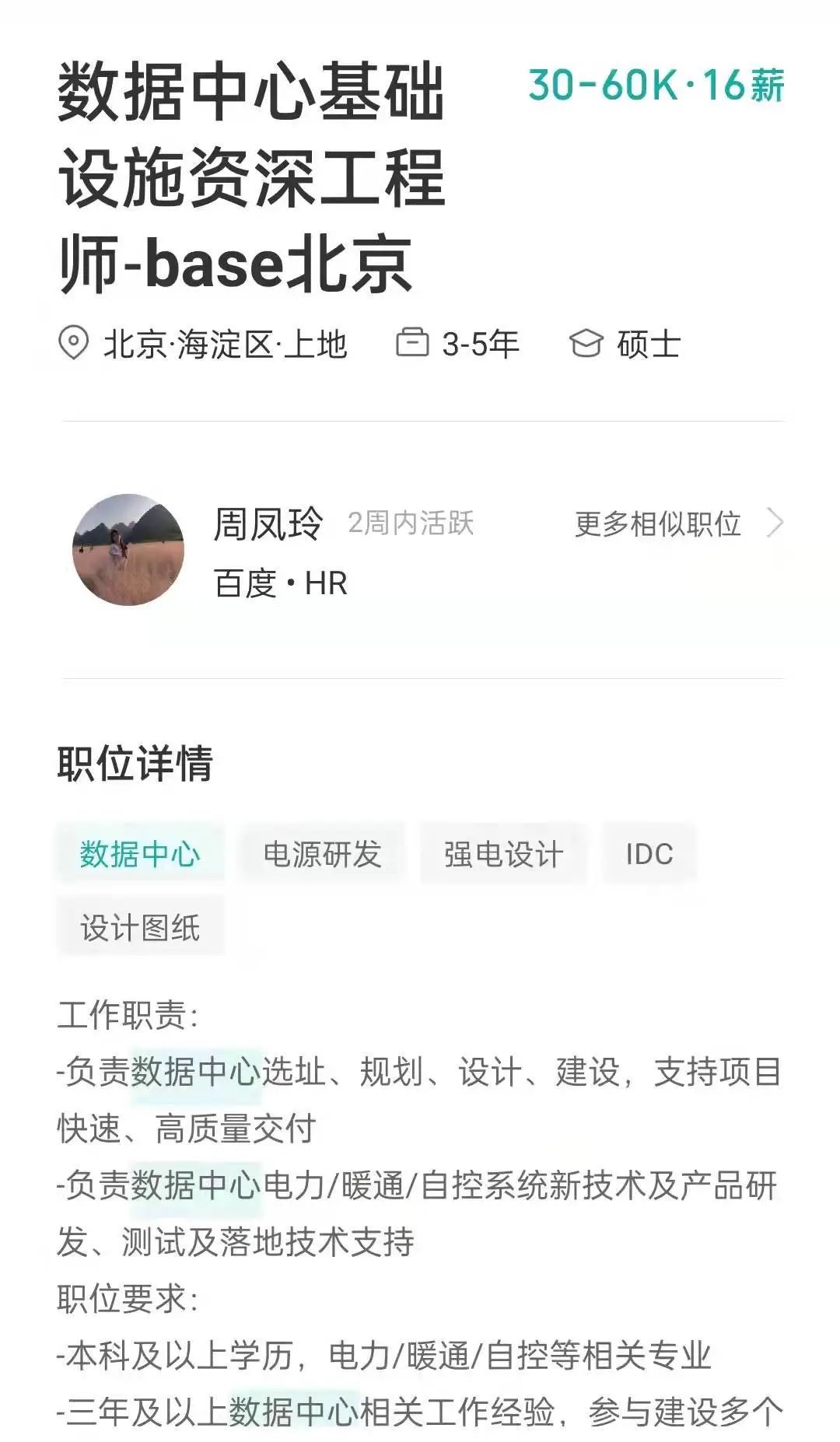Select the IDC skill tag

(650, 854)
